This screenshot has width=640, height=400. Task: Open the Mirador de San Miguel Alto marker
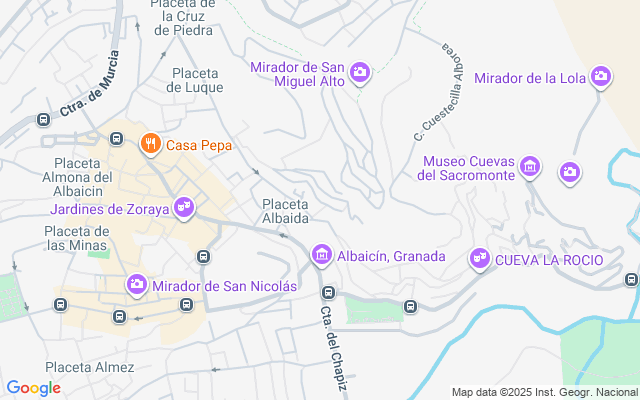pos(360,73)
